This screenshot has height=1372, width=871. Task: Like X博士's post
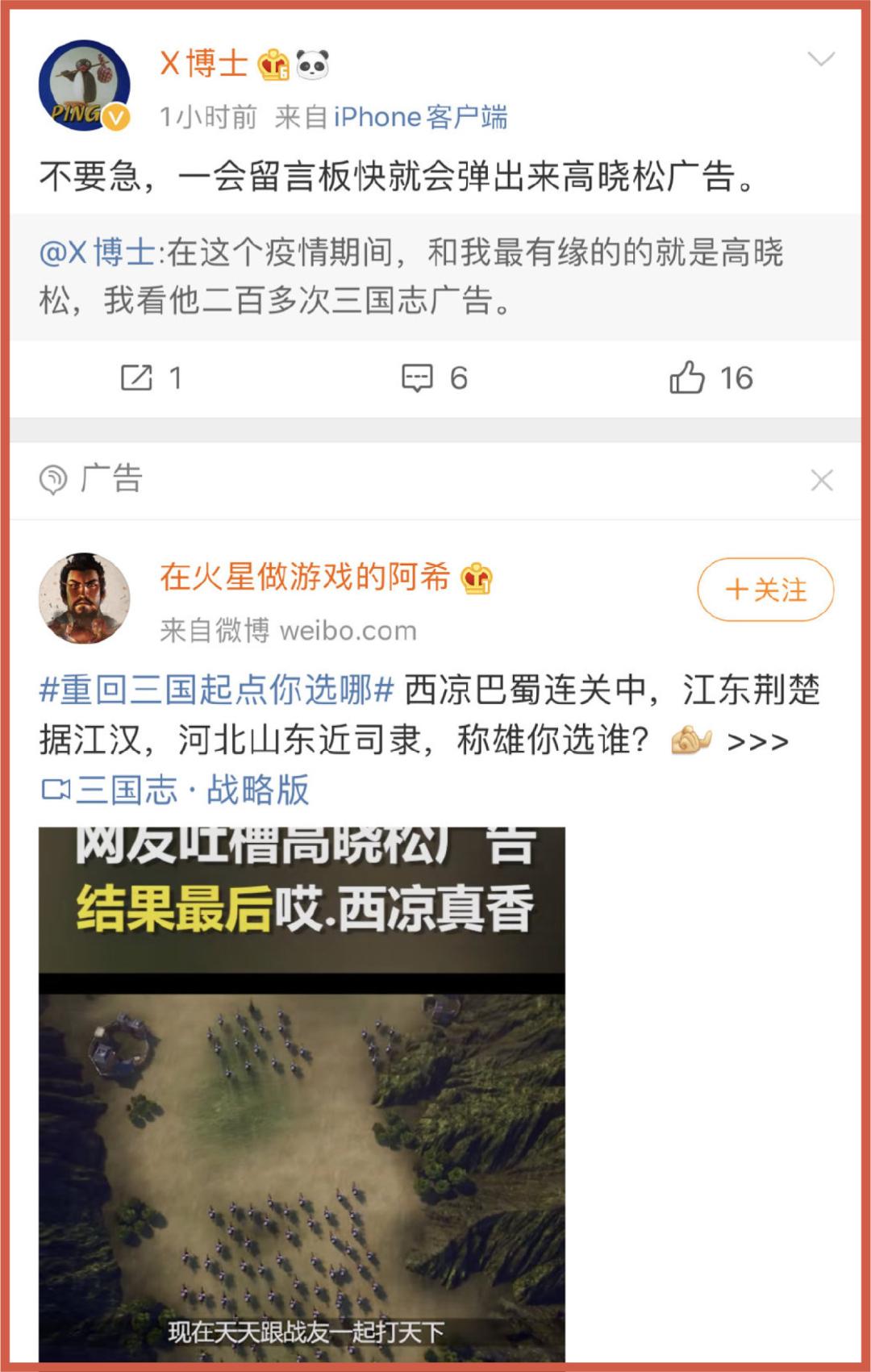click(710, 377)
